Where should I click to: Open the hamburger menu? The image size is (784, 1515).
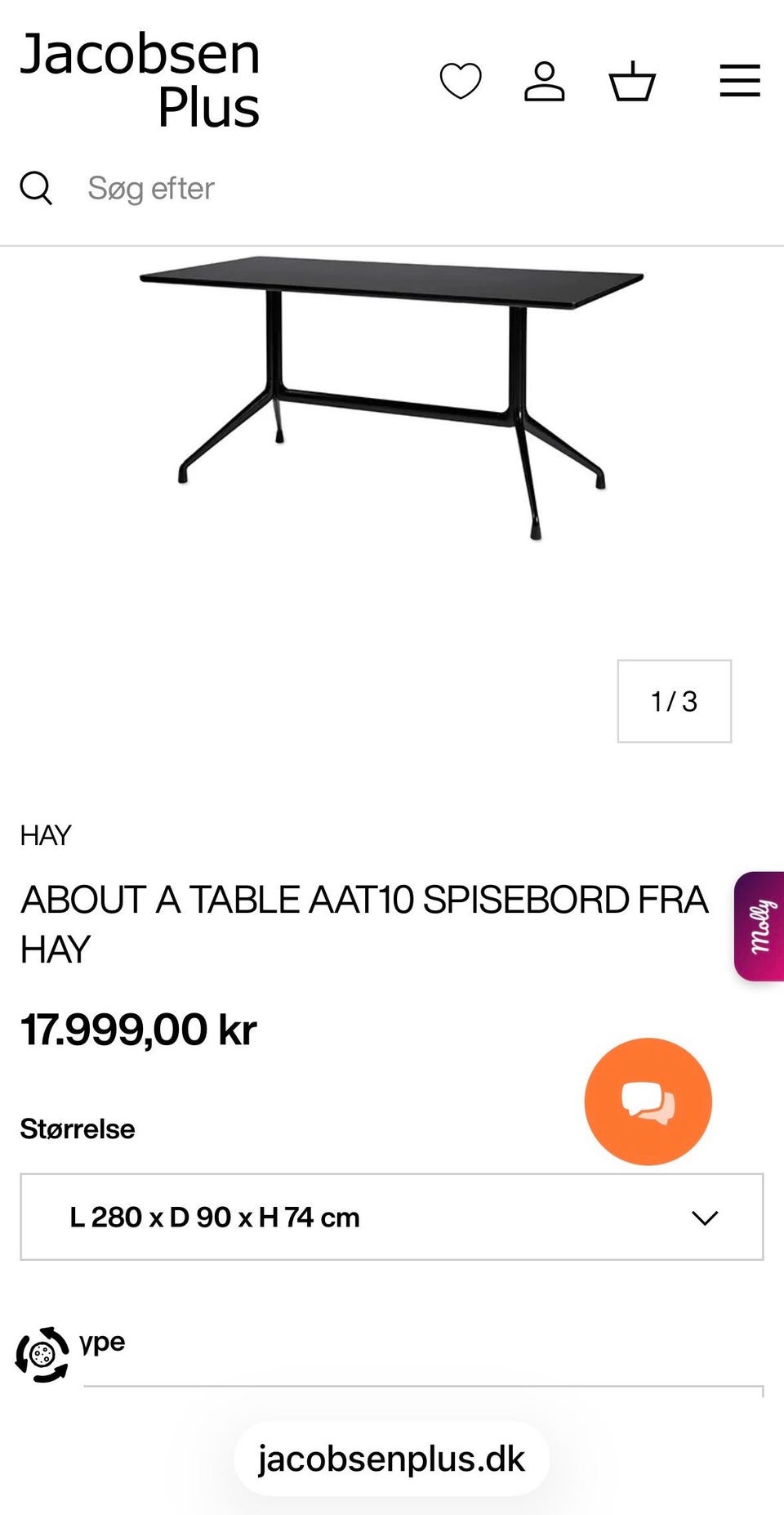(740, 81)
